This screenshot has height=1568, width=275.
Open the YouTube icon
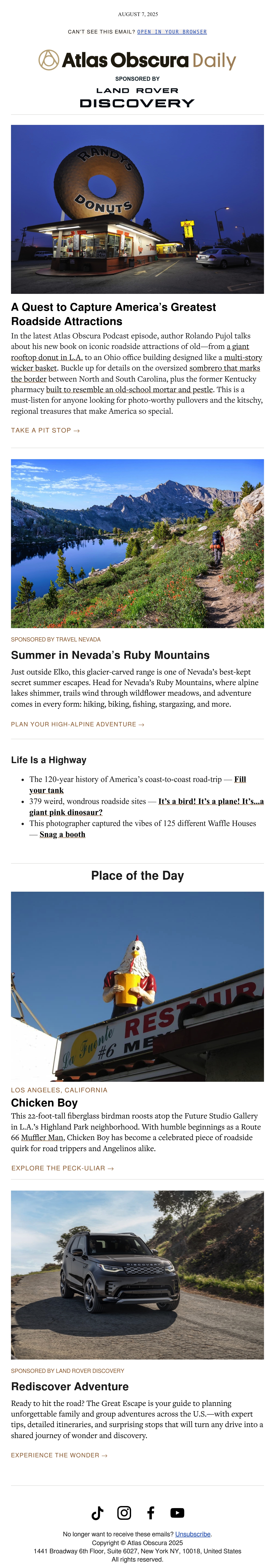[177, 1513]
